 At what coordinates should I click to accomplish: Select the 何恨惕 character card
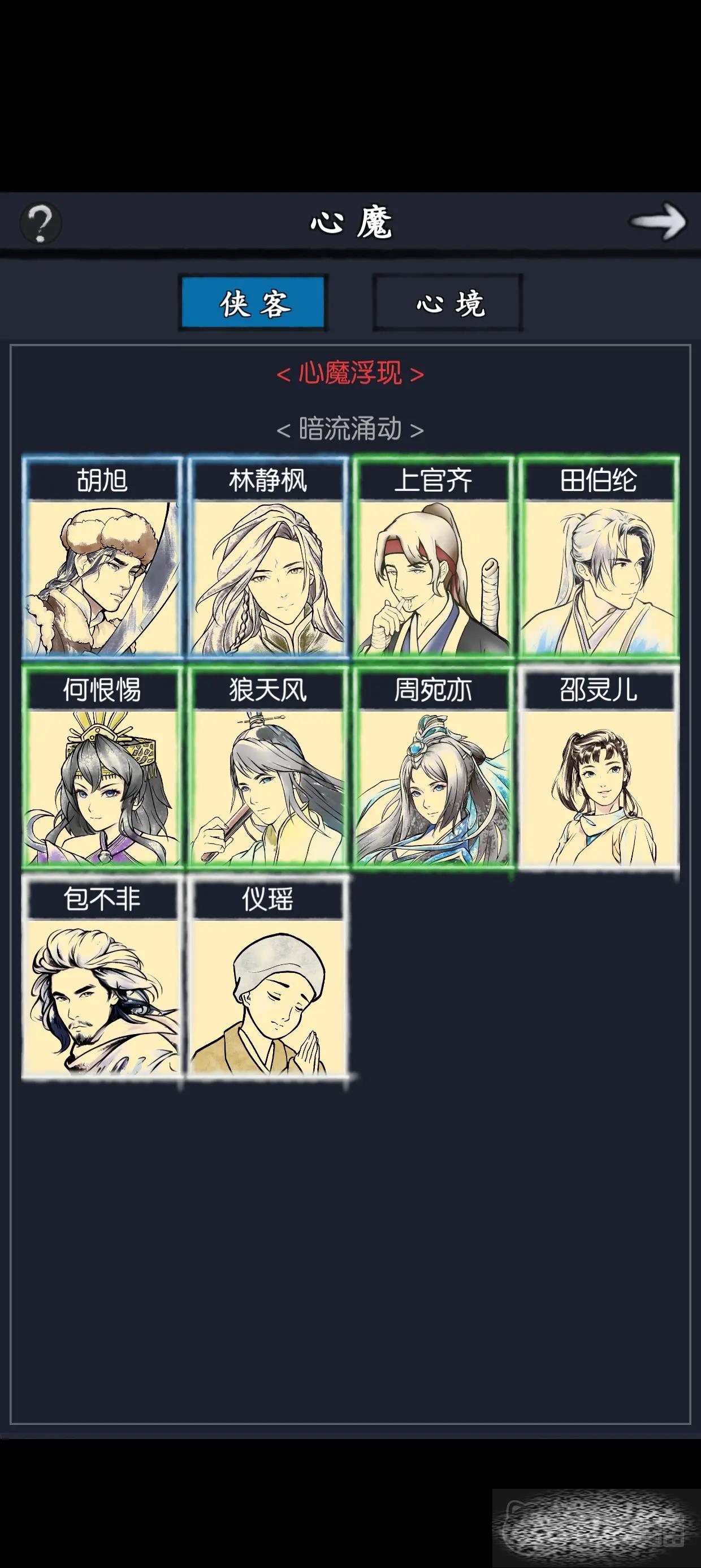click(x=102, y=767)
